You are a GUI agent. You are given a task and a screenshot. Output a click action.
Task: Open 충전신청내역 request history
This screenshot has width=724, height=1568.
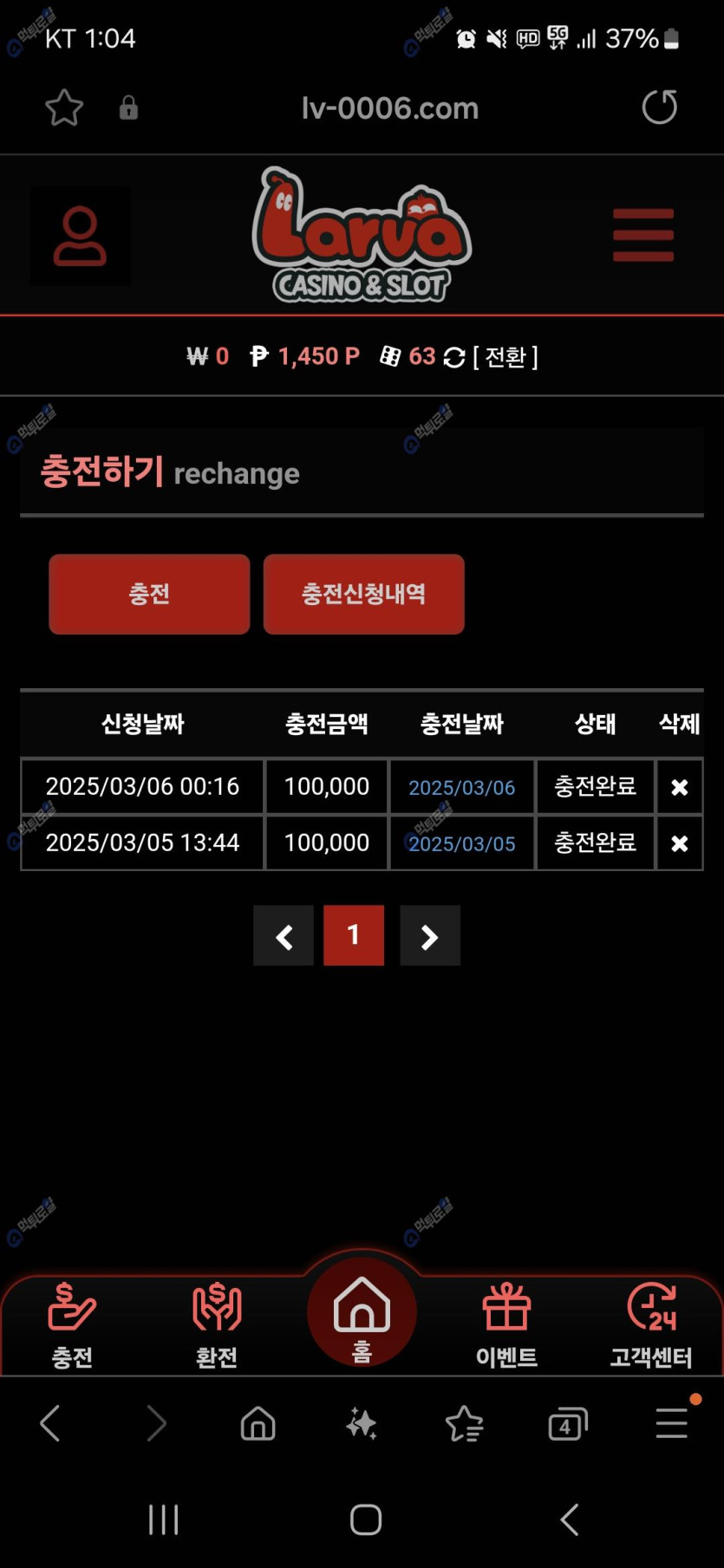363,594
